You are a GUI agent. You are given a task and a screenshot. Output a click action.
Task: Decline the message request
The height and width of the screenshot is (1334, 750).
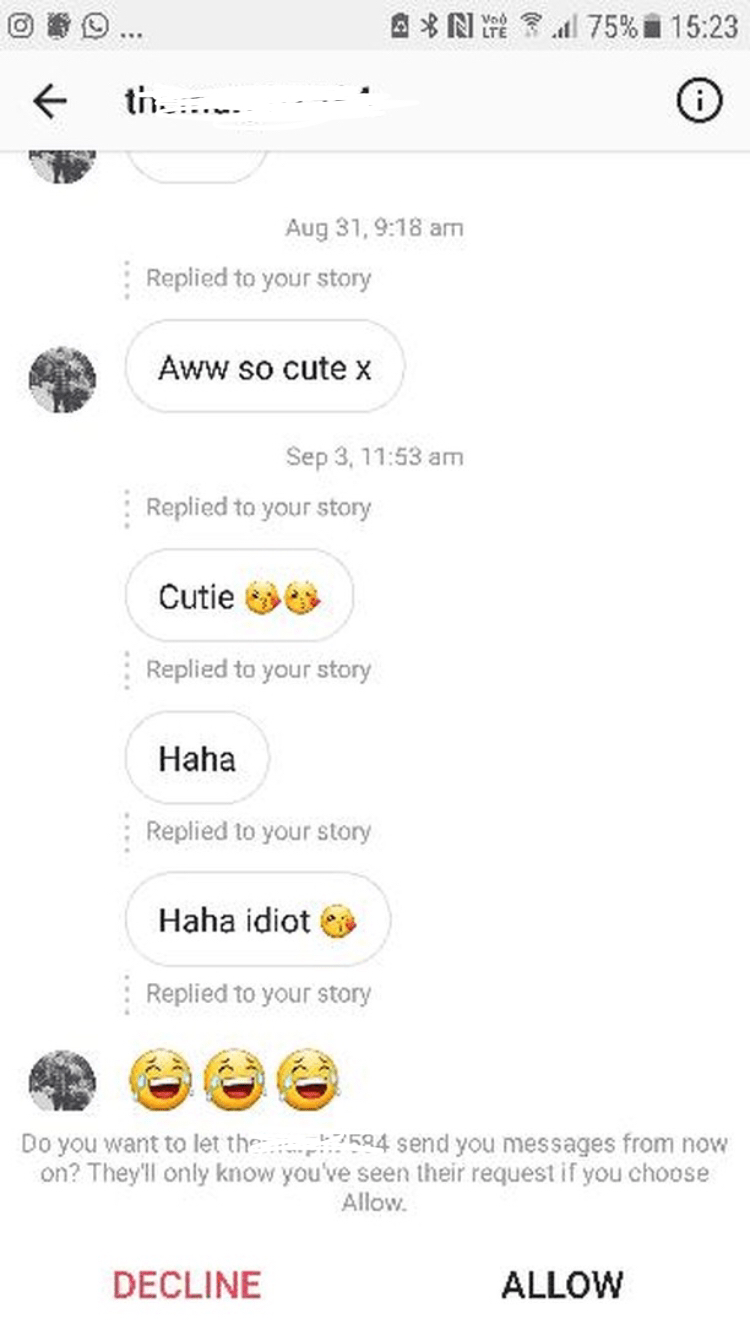point(187,1284)
